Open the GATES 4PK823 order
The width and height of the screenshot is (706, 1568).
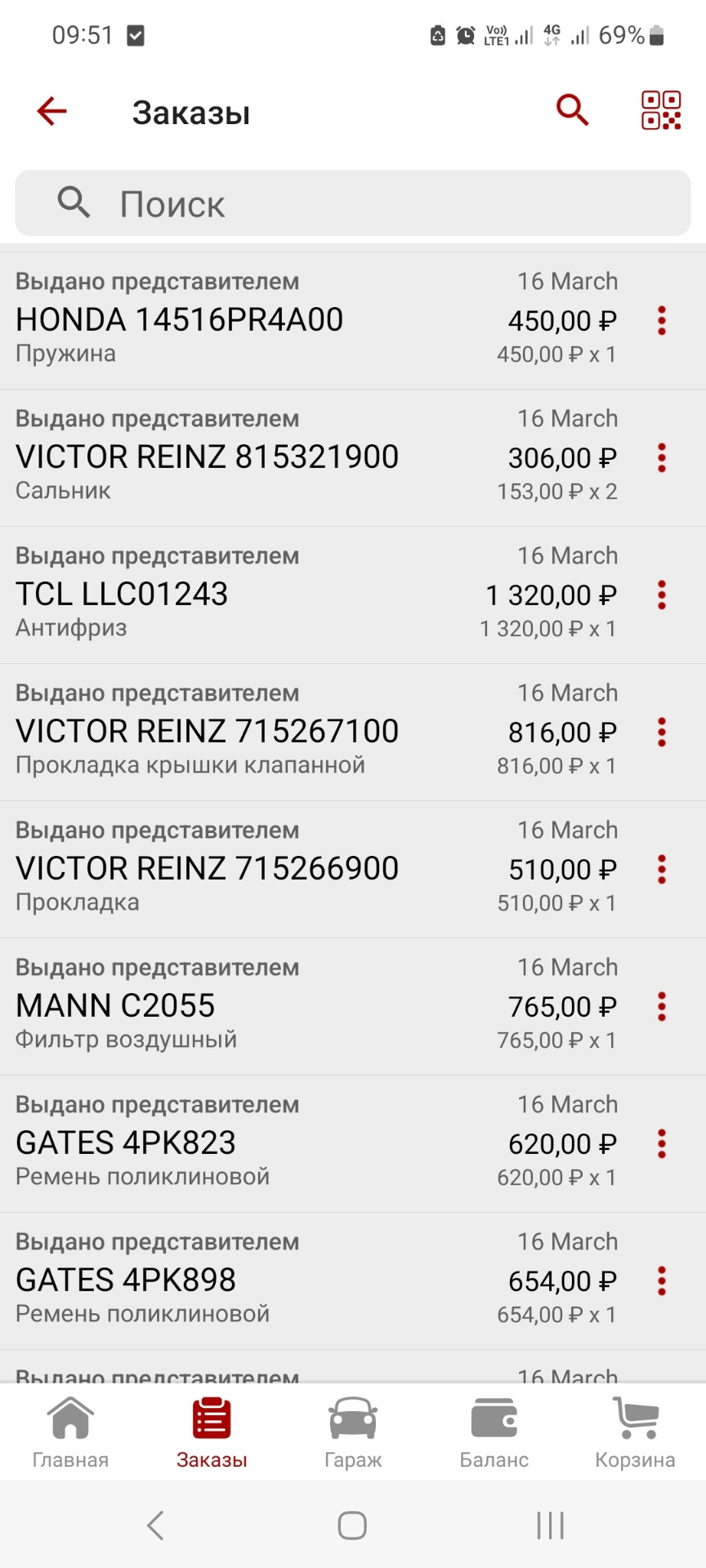pos(245,1143)
